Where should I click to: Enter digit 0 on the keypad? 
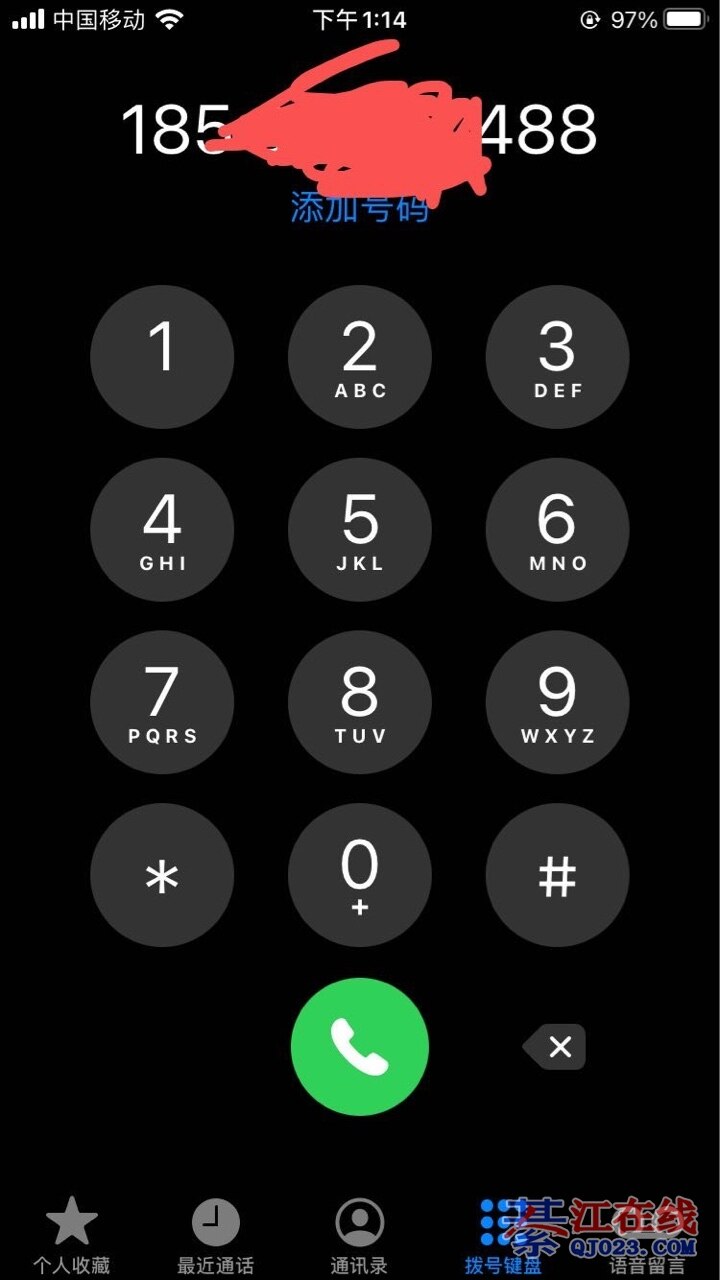(x=360, y=875)
